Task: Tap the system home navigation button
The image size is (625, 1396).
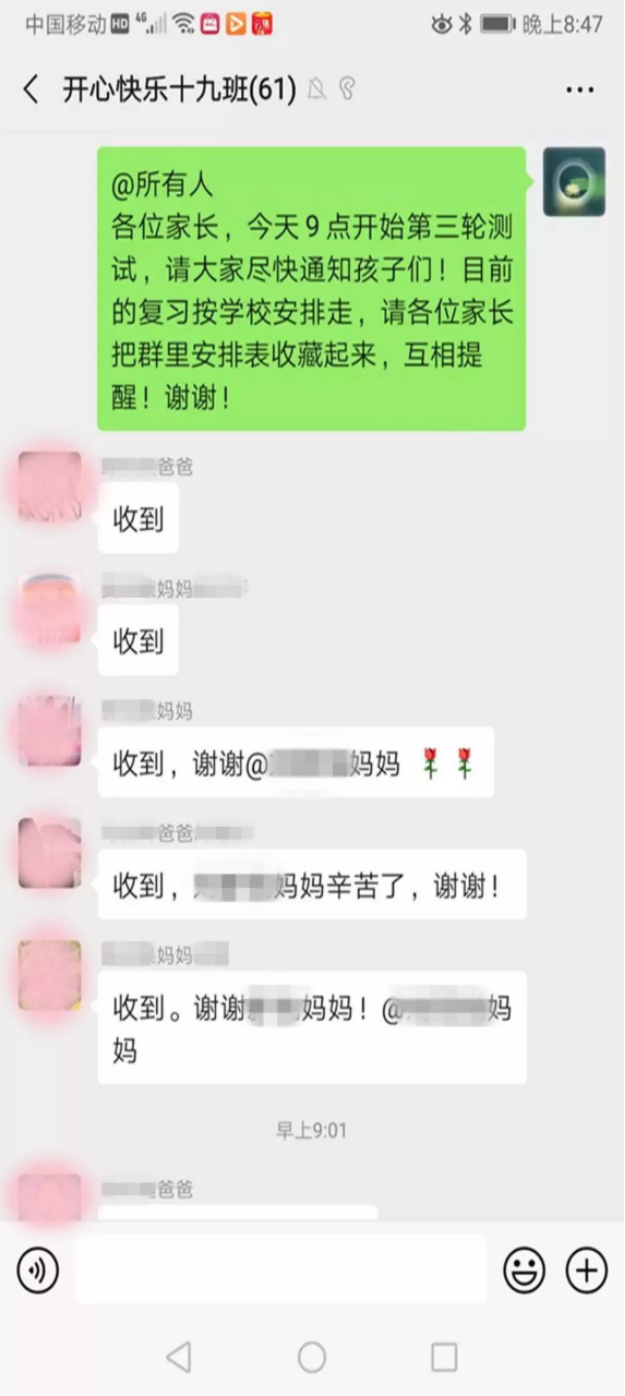Action: 312,1357
